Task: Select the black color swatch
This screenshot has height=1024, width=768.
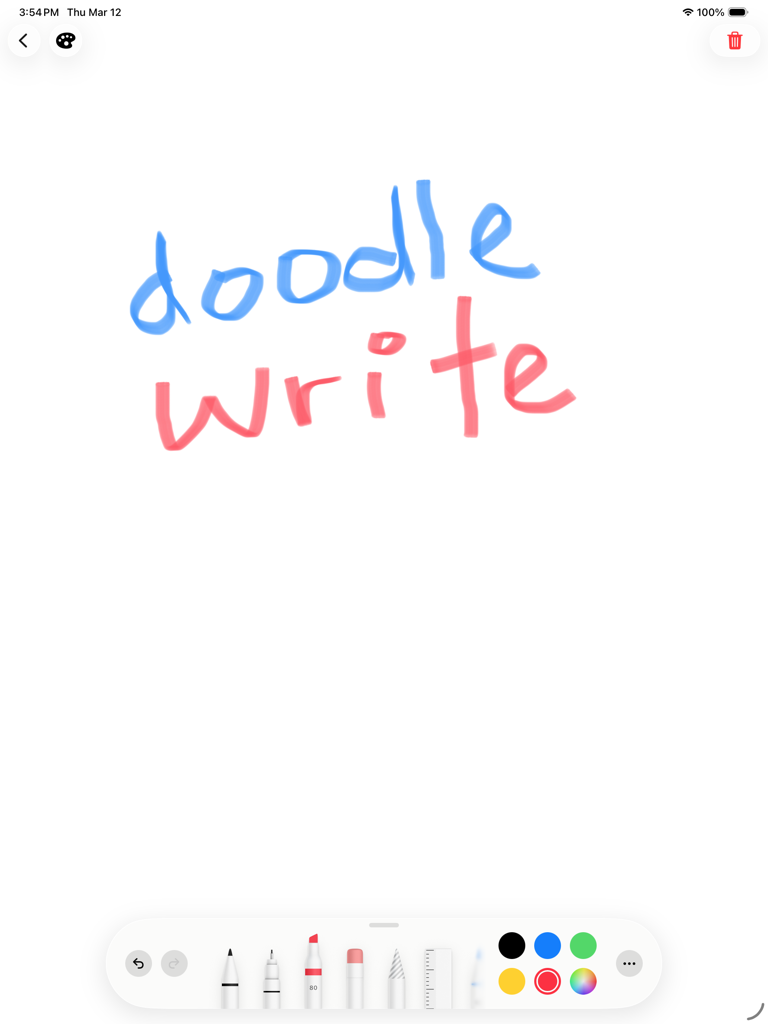Action: point(511,945)
